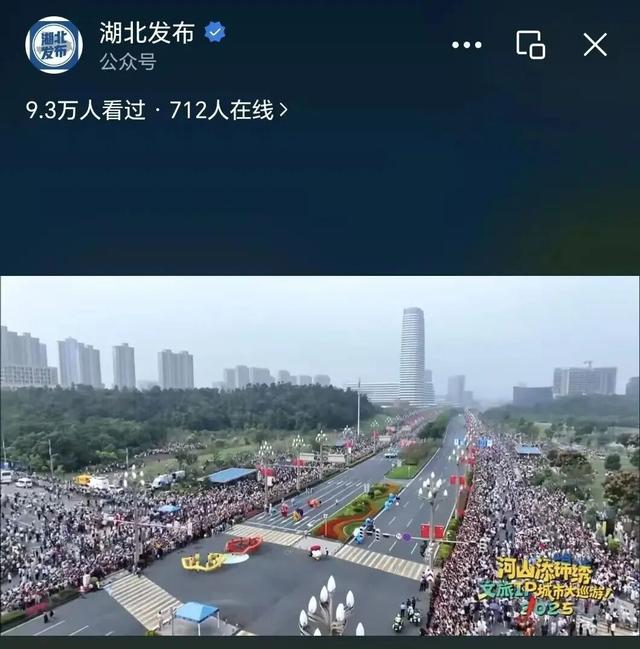Tap the live video of the parade
Screen dimensions: 640x649
(320, 455)
